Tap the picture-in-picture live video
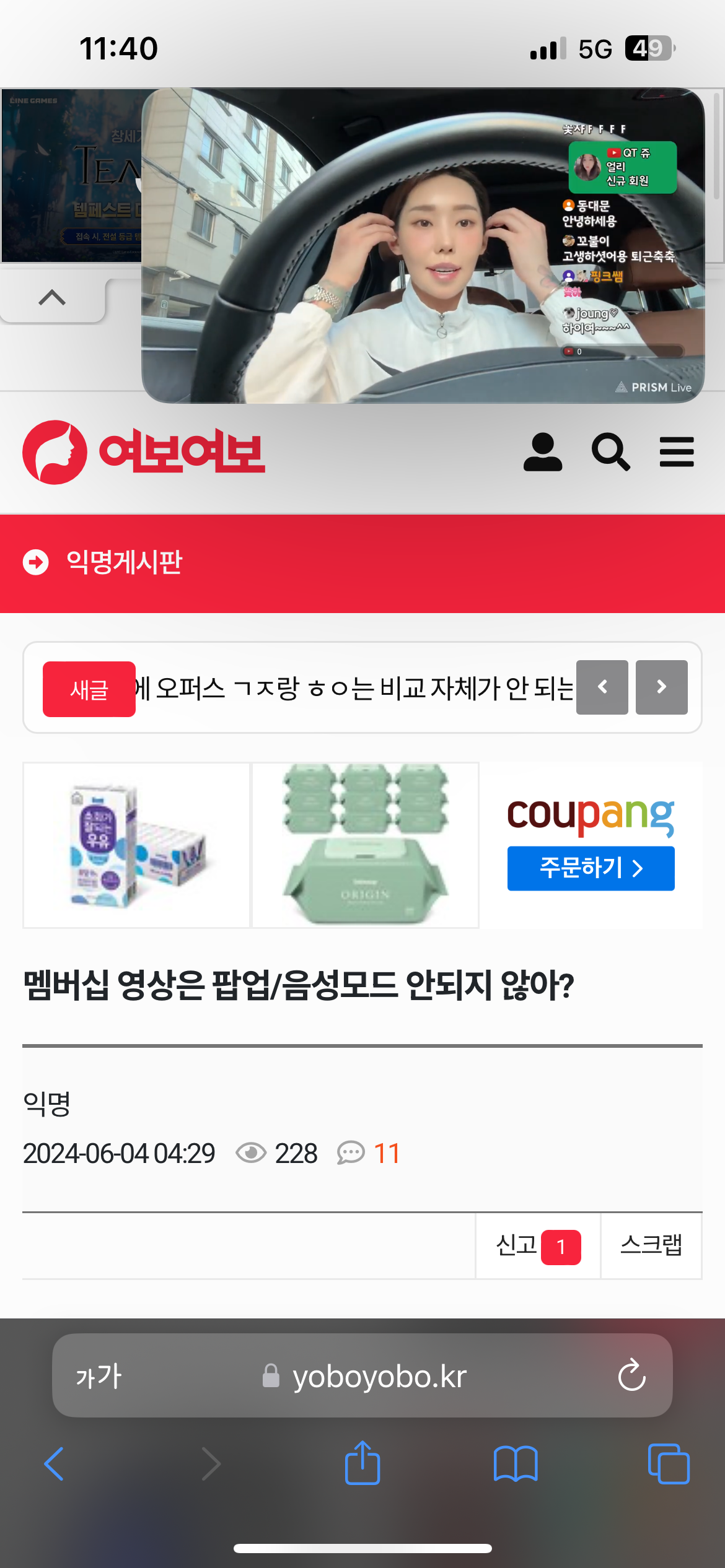 click(423, 246)
